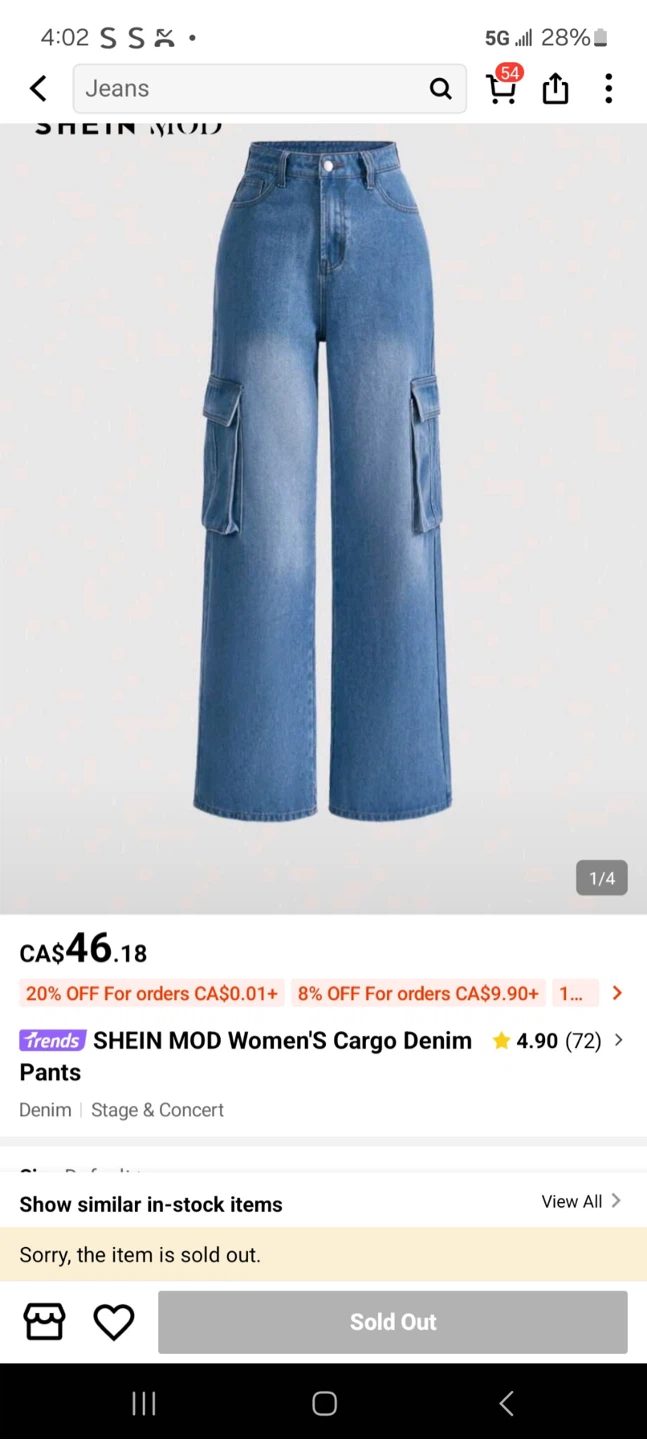Search using the magnifier icon
This screenshot has width=647, height=1440.
440,89
